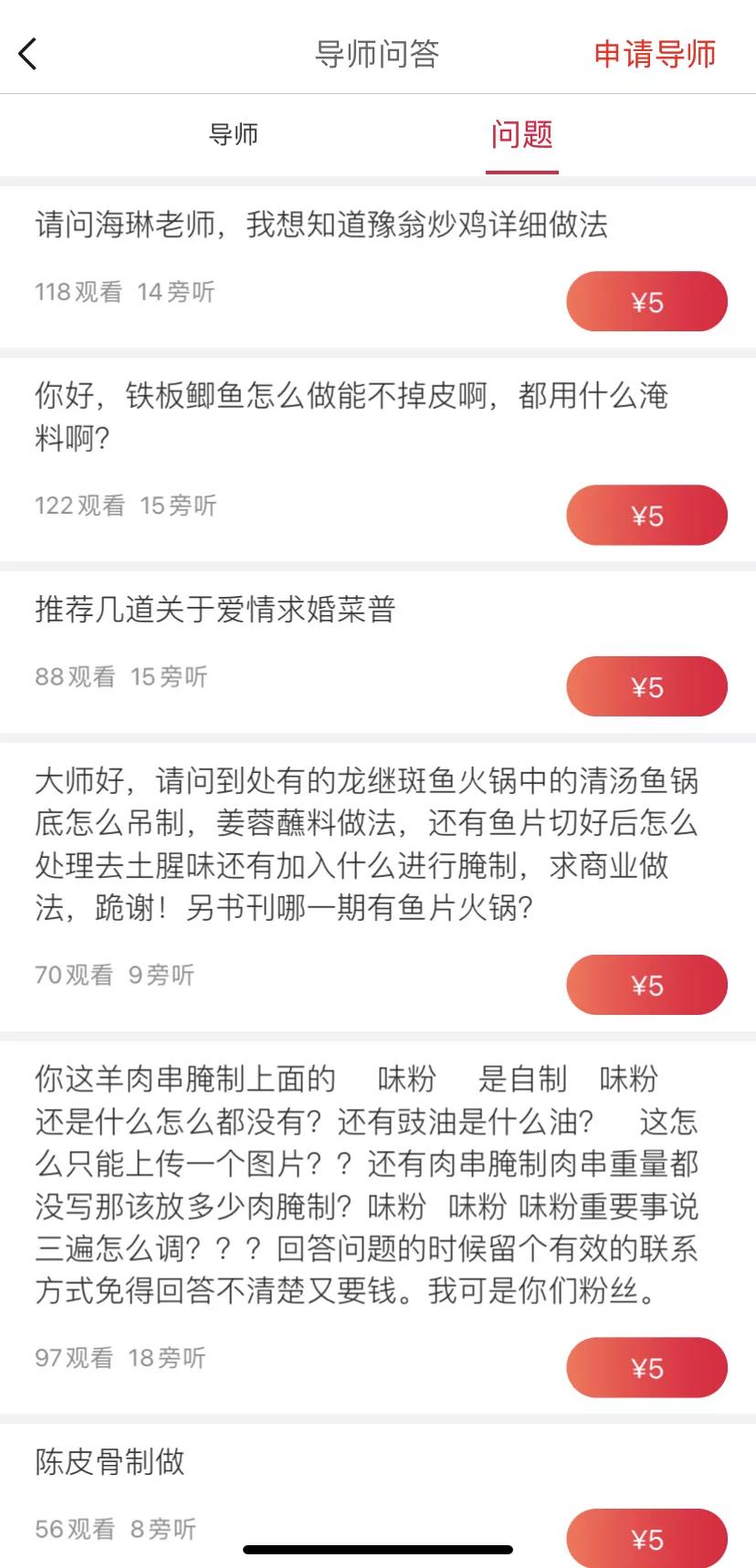Open the 龙继斑鱼火锅 question
The height and width of the screenshot is (1568, 756).
point(365,844)
